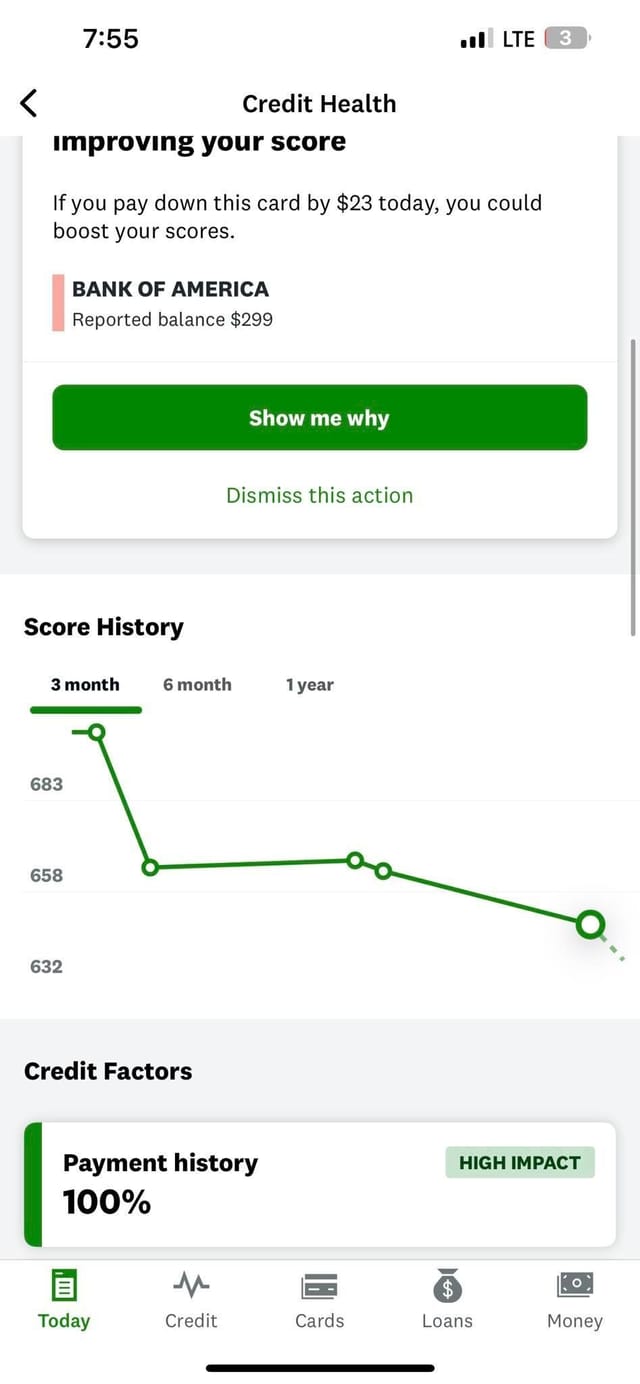Go back using the header arrow
640x1384 pixels.
[x=29, y=102]
